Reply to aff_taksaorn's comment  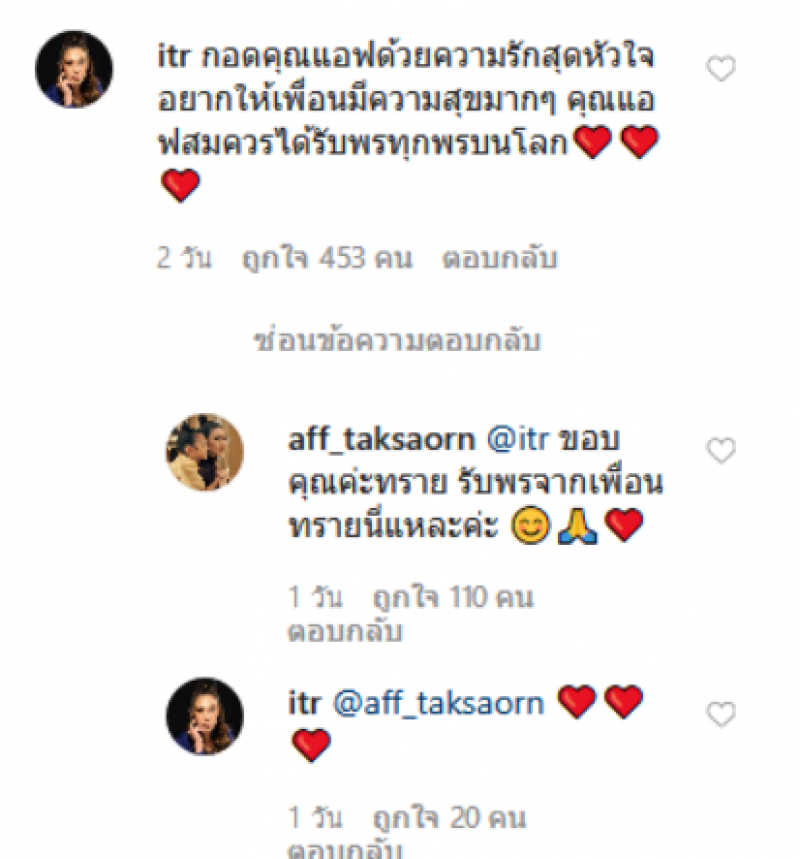[x=331, y=631]
